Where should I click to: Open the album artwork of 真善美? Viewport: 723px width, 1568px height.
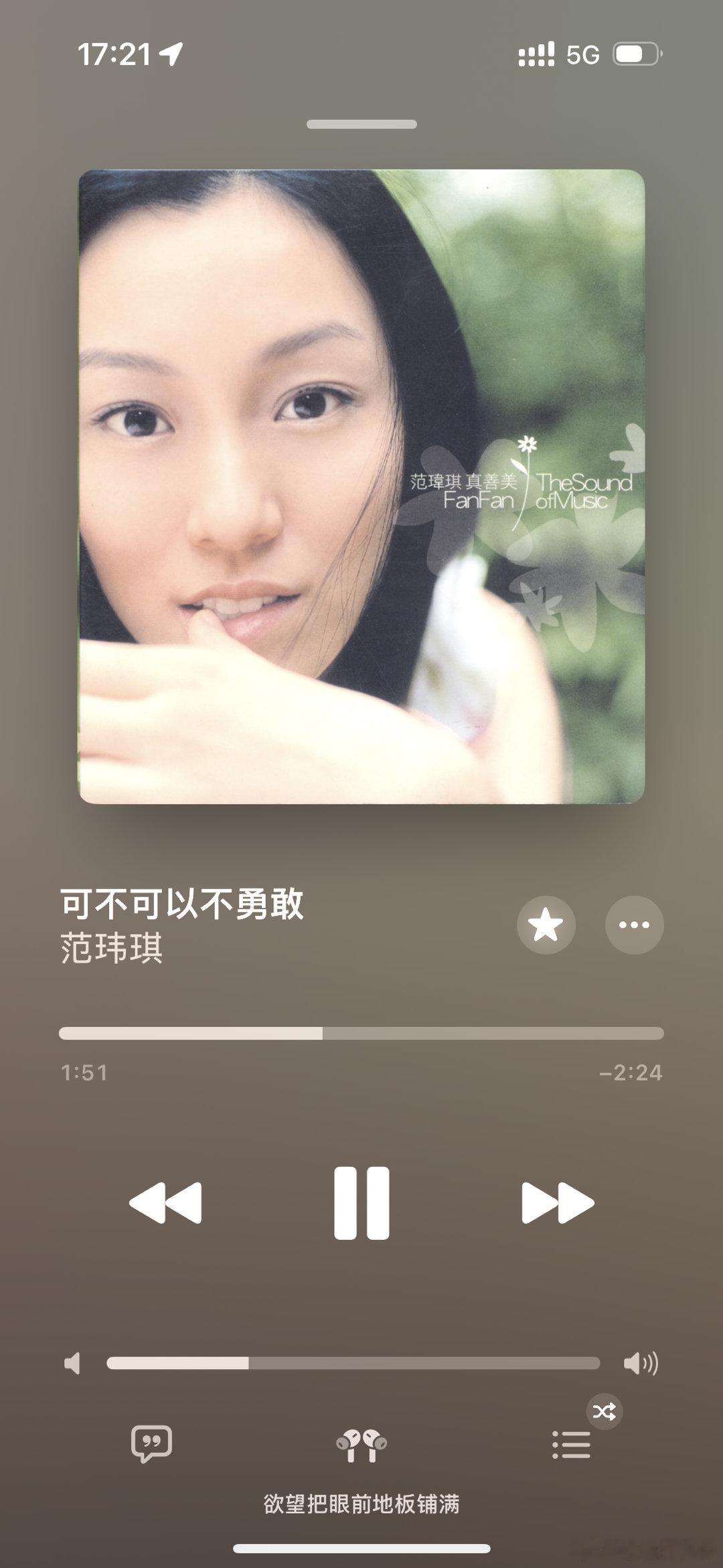(361, 485)
